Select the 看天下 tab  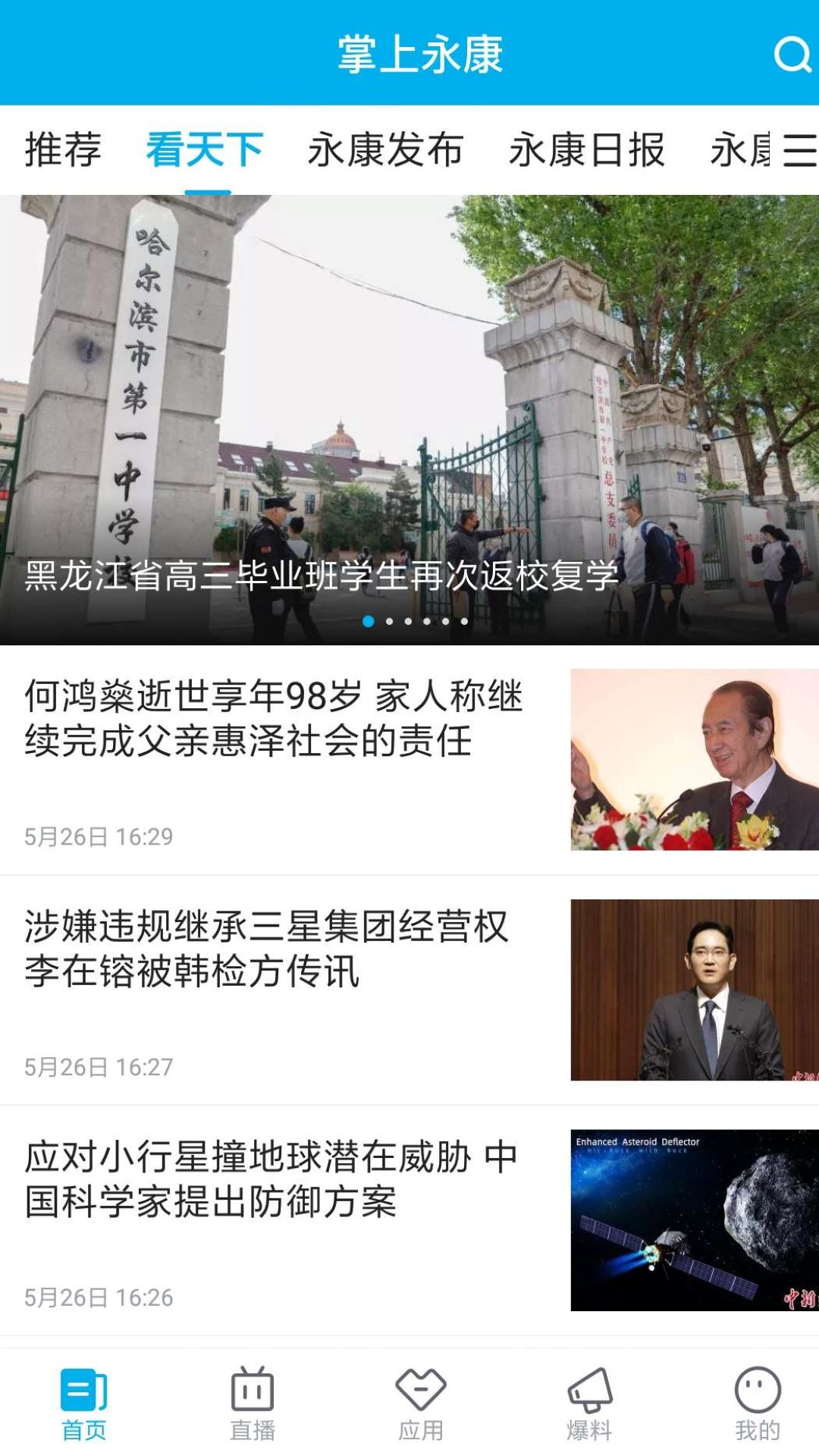205,149
